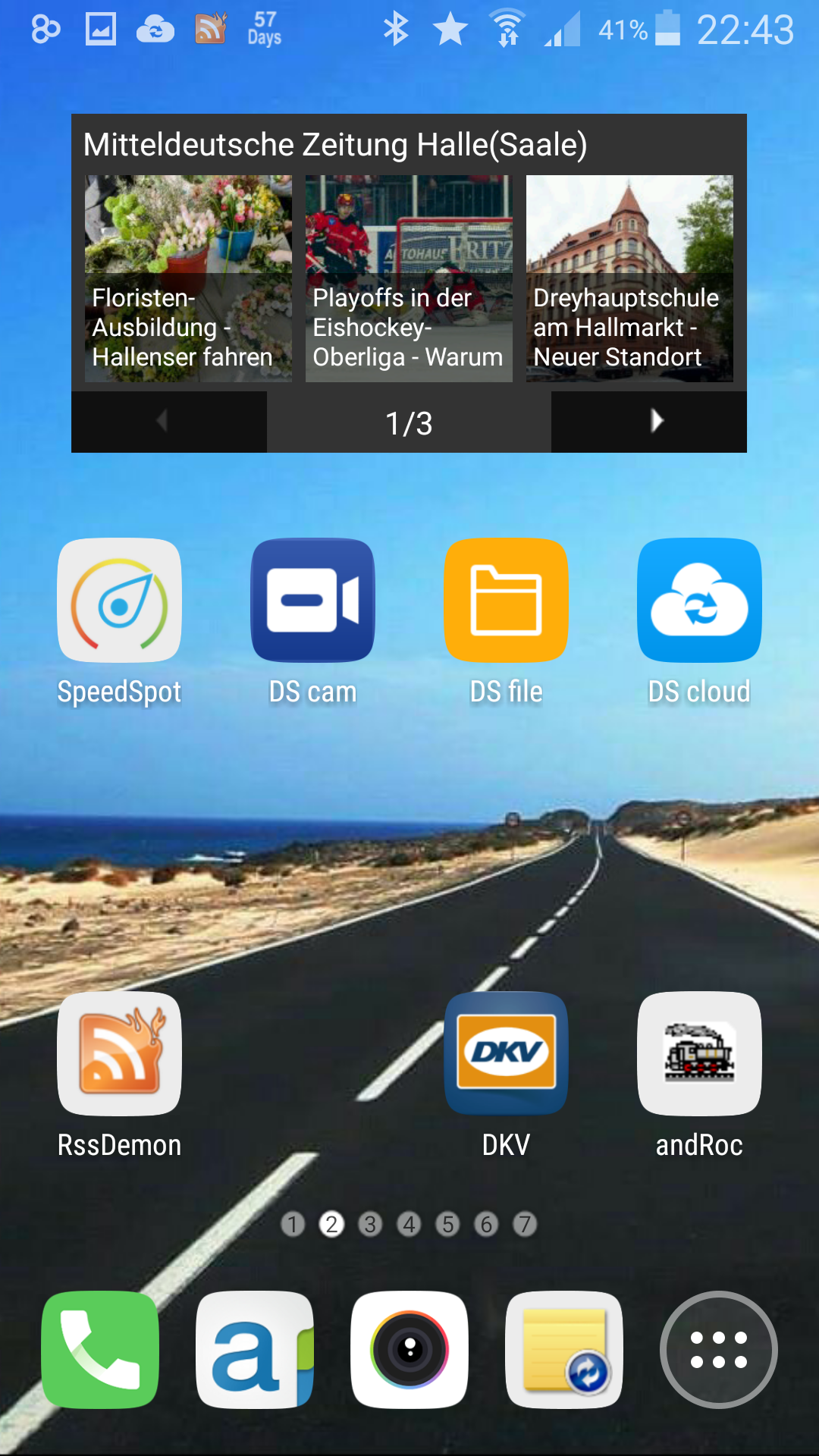Open the yellow notes app in dock
The height and width of the screenshot is (1456, 819).
click(564, 1349)
